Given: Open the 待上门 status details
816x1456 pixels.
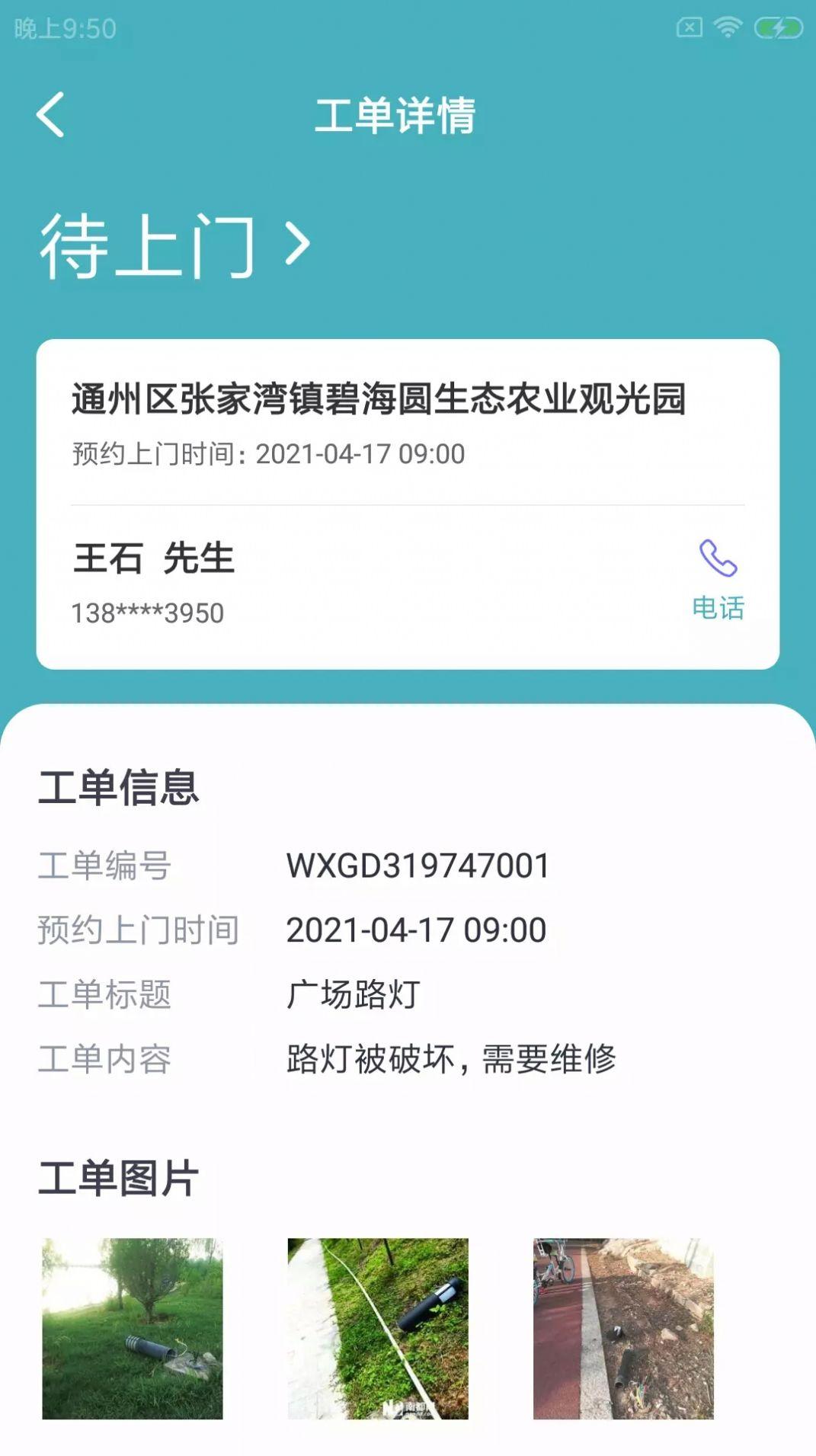Looking at the screenshot, I should point(176,245).
